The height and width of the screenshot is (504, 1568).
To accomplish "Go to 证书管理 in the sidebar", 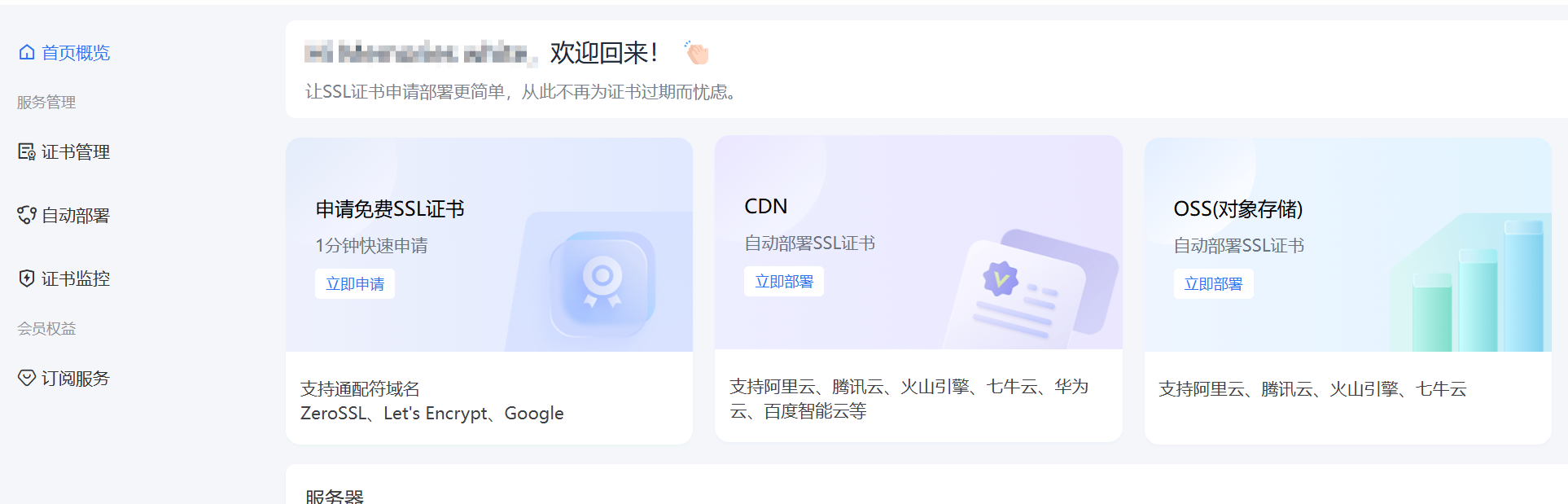I will [65, 152].
